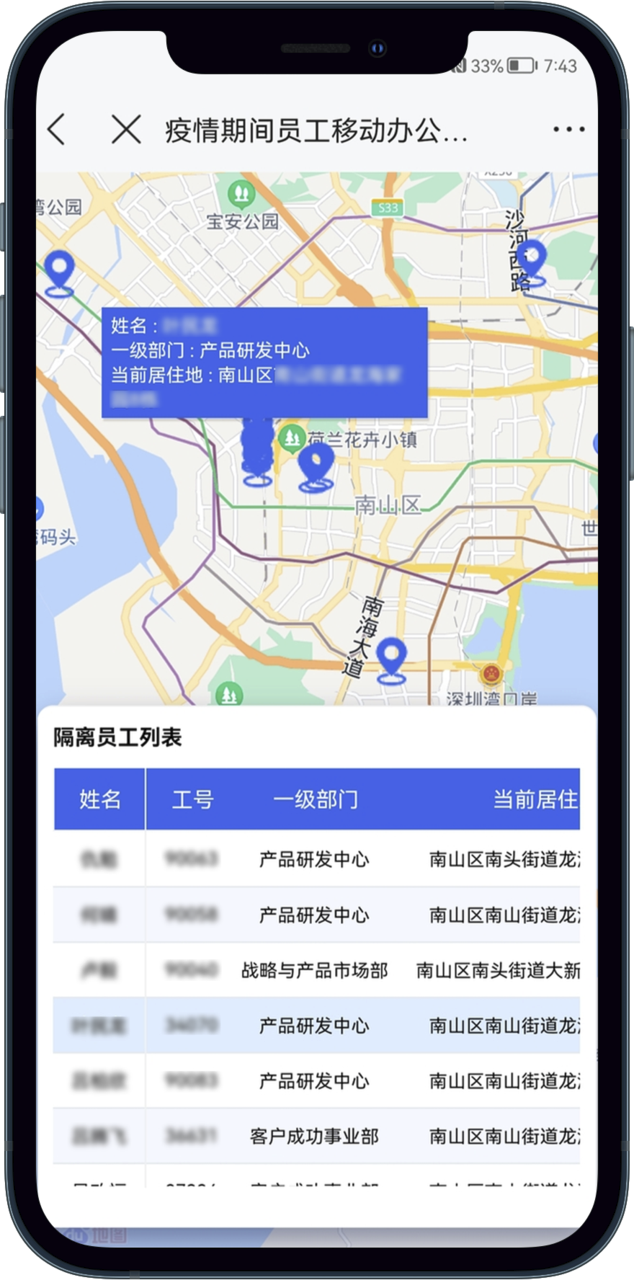Viewport: 634px width, 1280px height.
Task: Go back using the arrow
Action: click(56, 129)
